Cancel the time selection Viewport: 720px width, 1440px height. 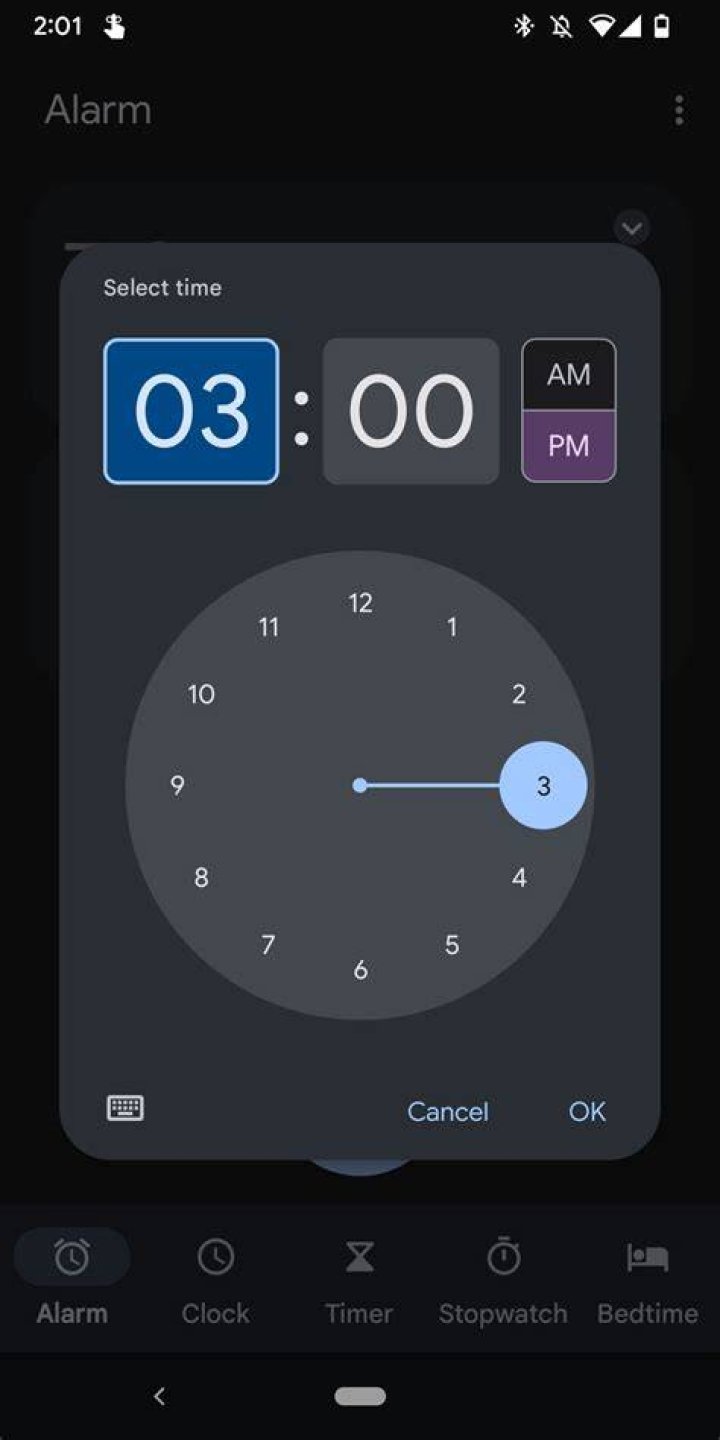[448, 1111]
